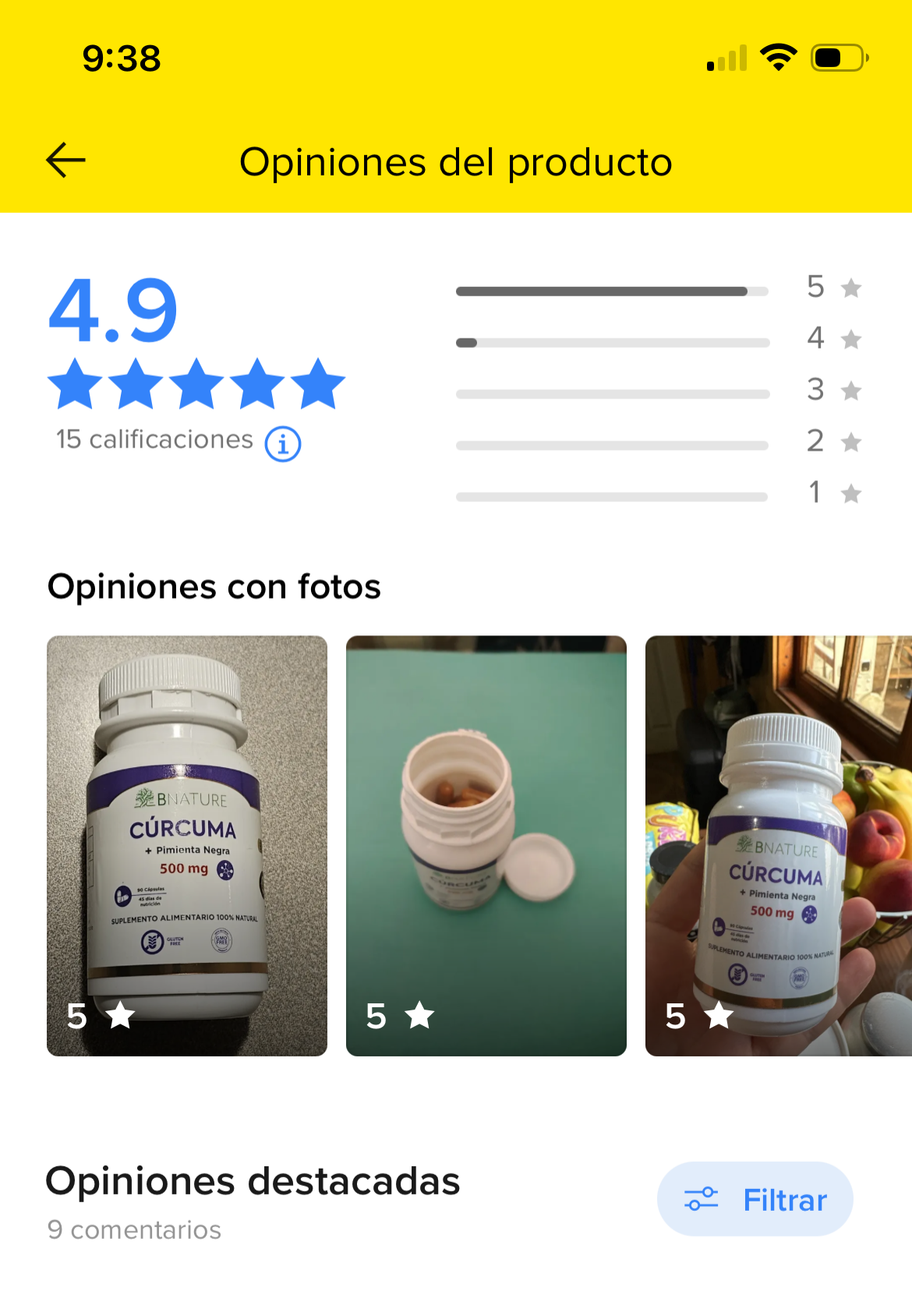
Task: Open the ratings info icon
Action: tap(283, 444)
